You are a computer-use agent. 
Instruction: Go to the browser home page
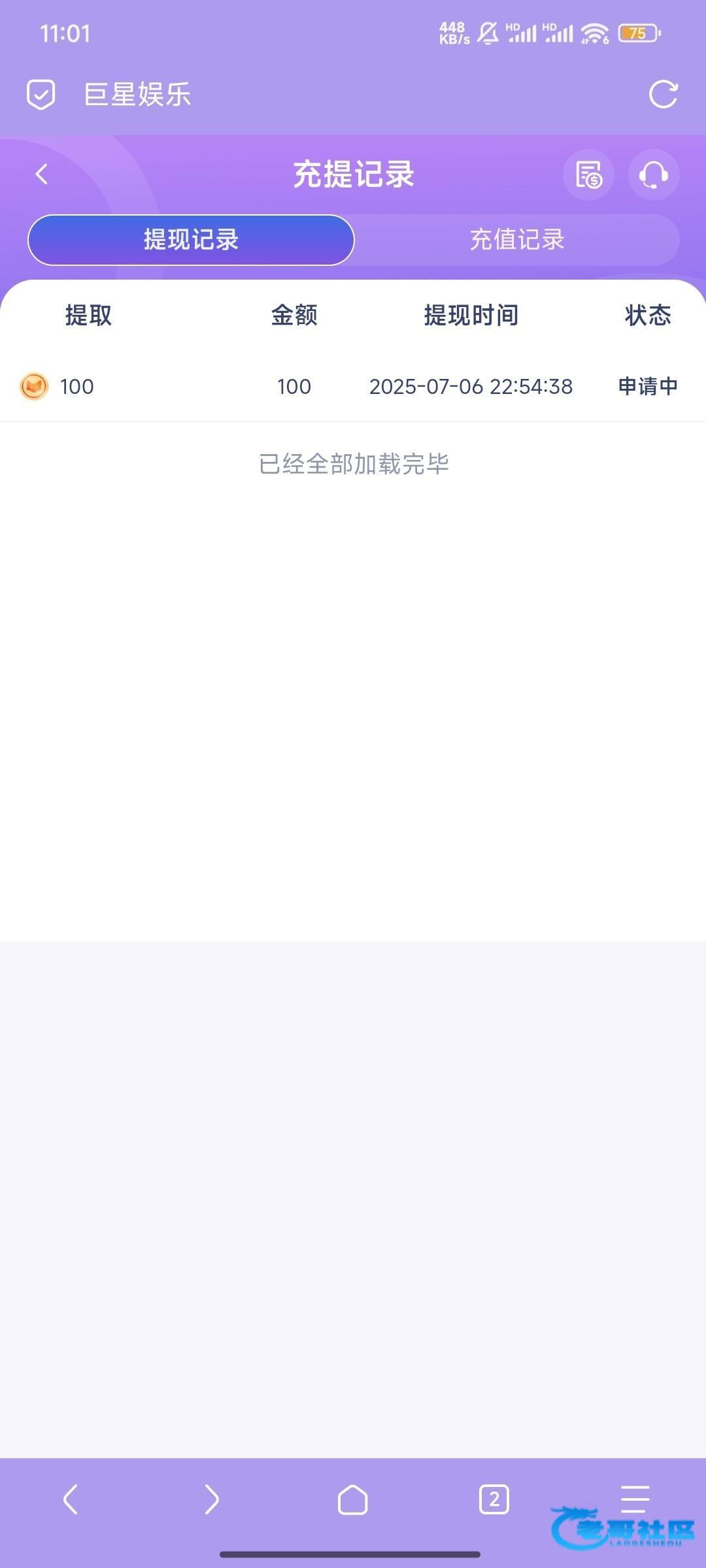point(352,1499)
